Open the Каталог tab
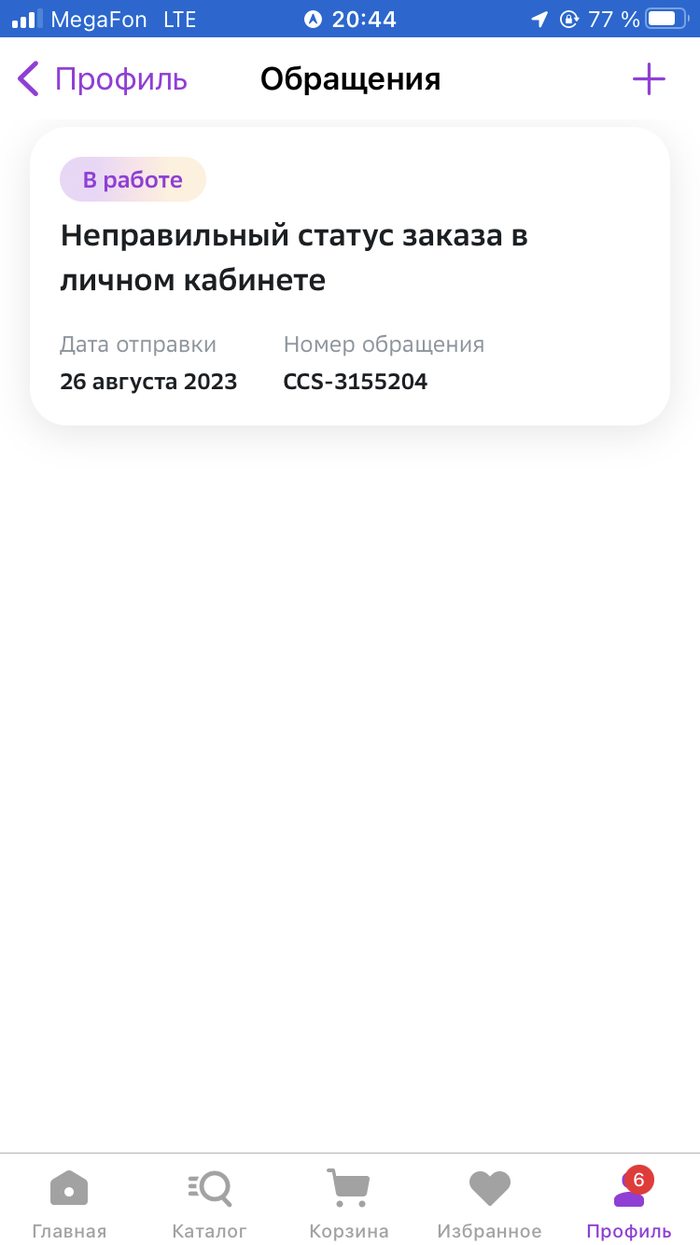The height and width of the screenshot is (1245, 700). pyautogui.click(x=209, y=1204)
